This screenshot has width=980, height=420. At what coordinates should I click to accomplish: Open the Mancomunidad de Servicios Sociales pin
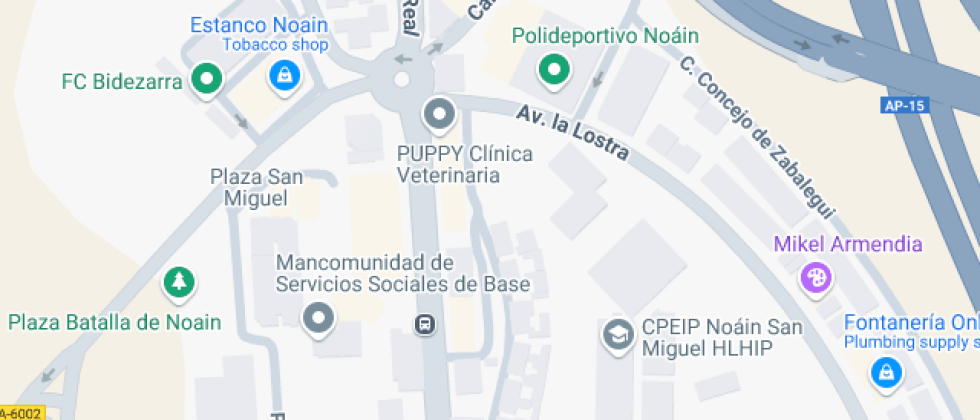(319, 319)
